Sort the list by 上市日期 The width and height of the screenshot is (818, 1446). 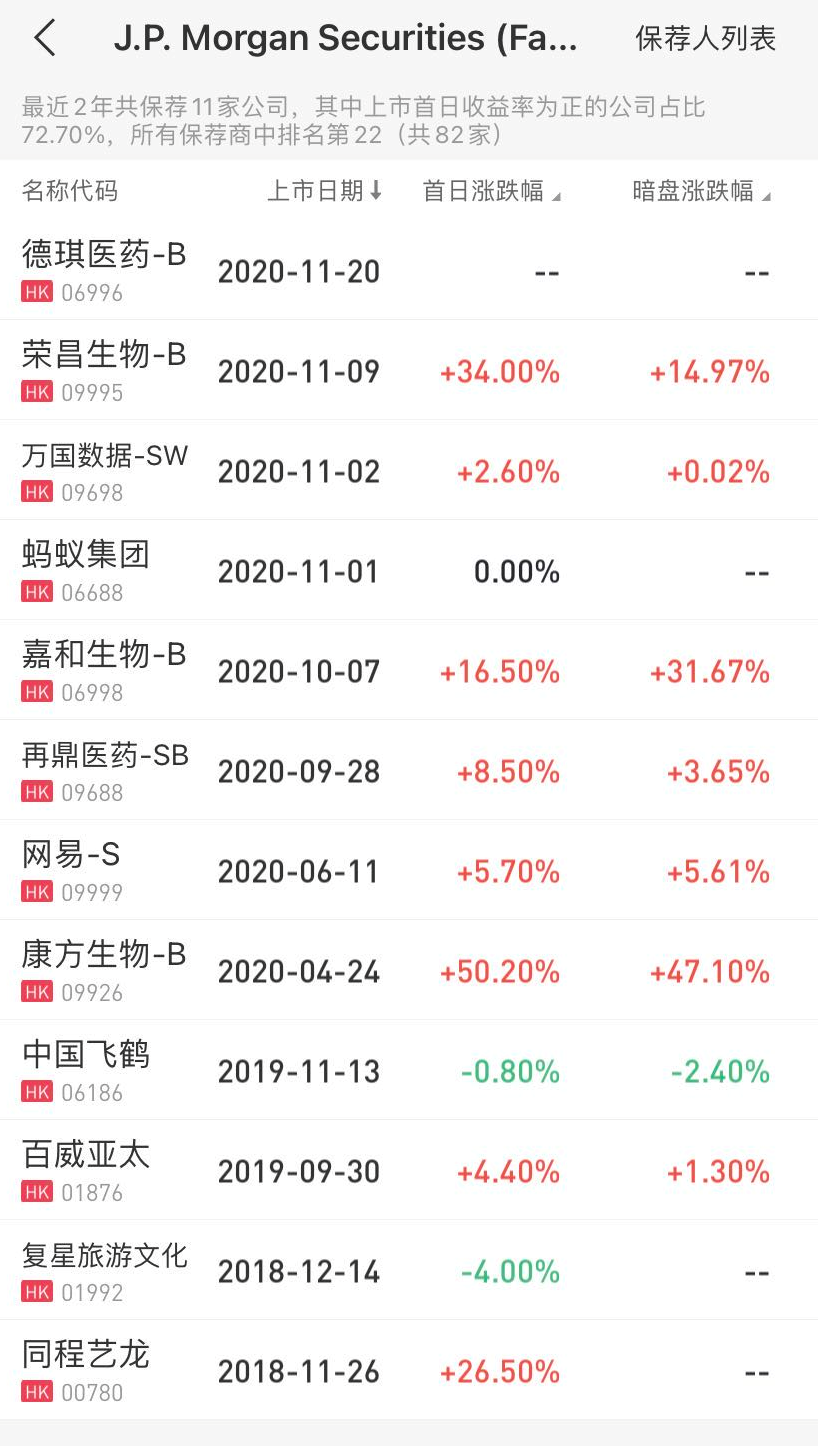point(324,191)
